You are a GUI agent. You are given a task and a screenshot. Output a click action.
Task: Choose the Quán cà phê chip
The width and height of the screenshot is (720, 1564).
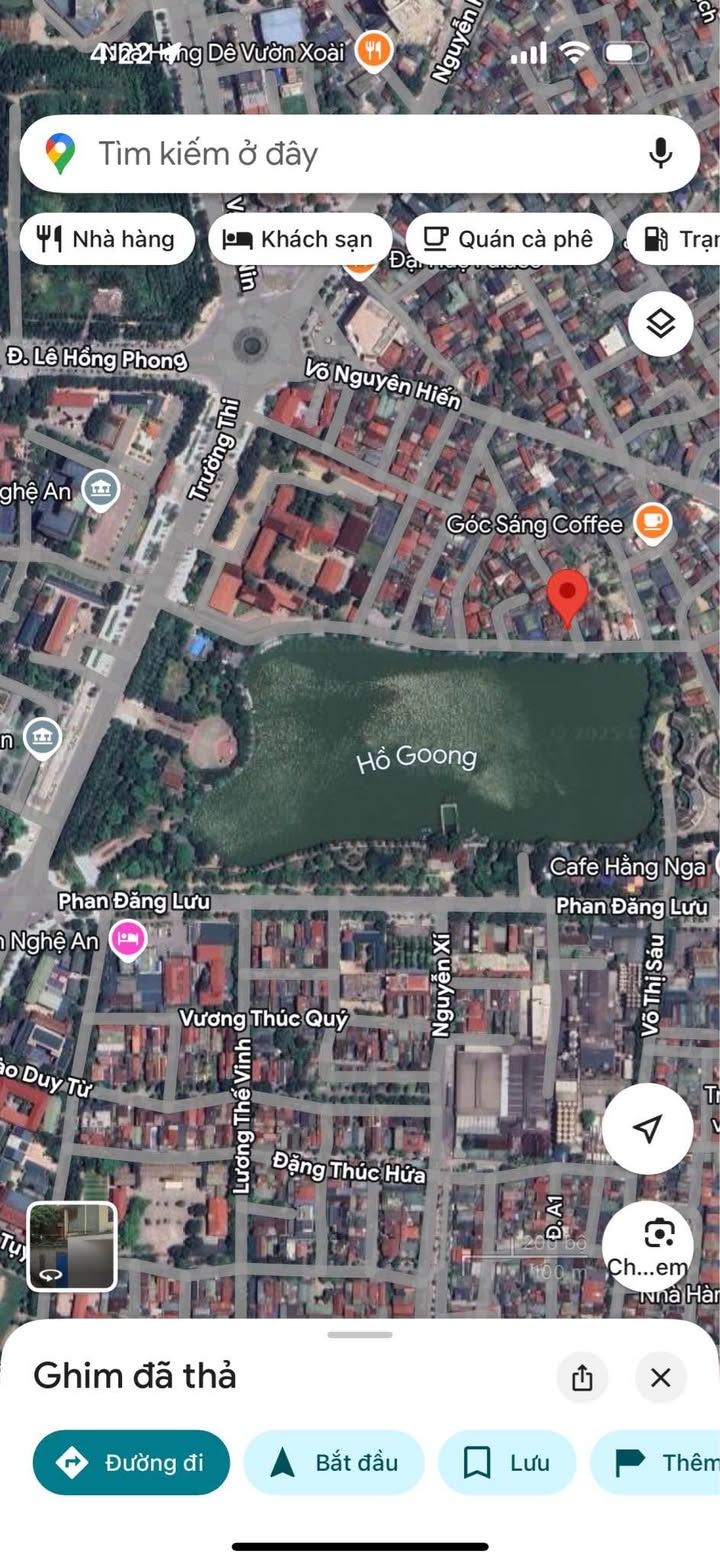[x=509, y=239]
